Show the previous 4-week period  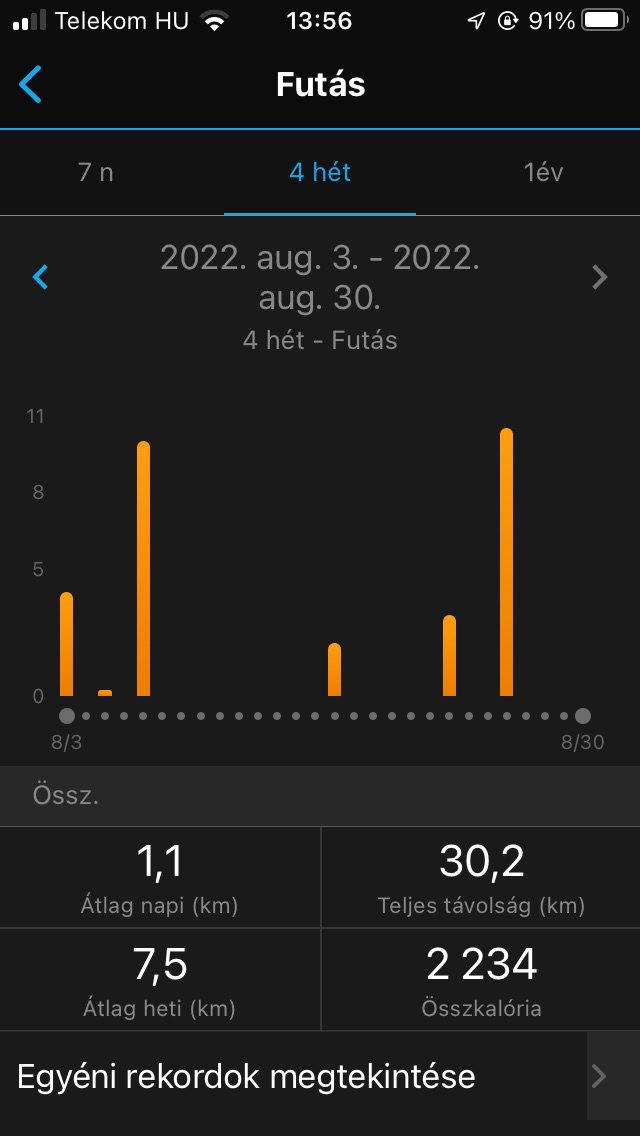point(41,277)
